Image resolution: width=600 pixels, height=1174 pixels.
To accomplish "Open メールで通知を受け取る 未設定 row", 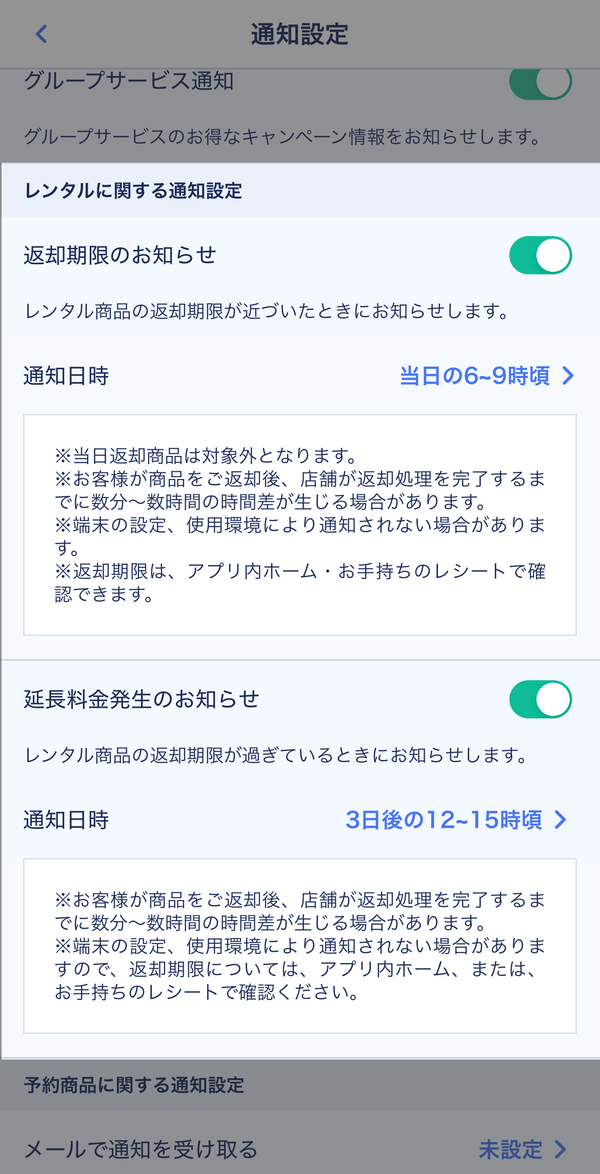I will click(300, 1148).
